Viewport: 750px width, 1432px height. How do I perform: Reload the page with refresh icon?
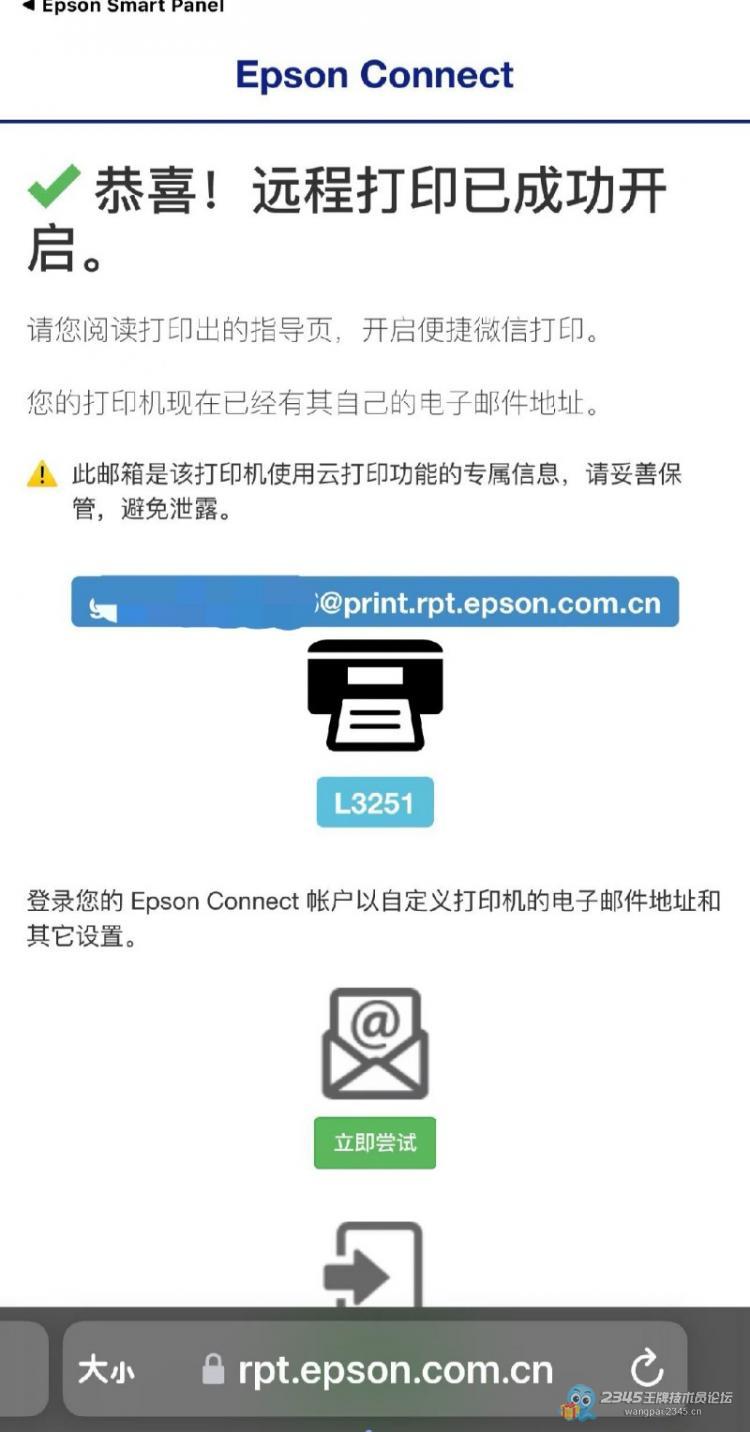pyautogui.click(x=647, y=1369)
